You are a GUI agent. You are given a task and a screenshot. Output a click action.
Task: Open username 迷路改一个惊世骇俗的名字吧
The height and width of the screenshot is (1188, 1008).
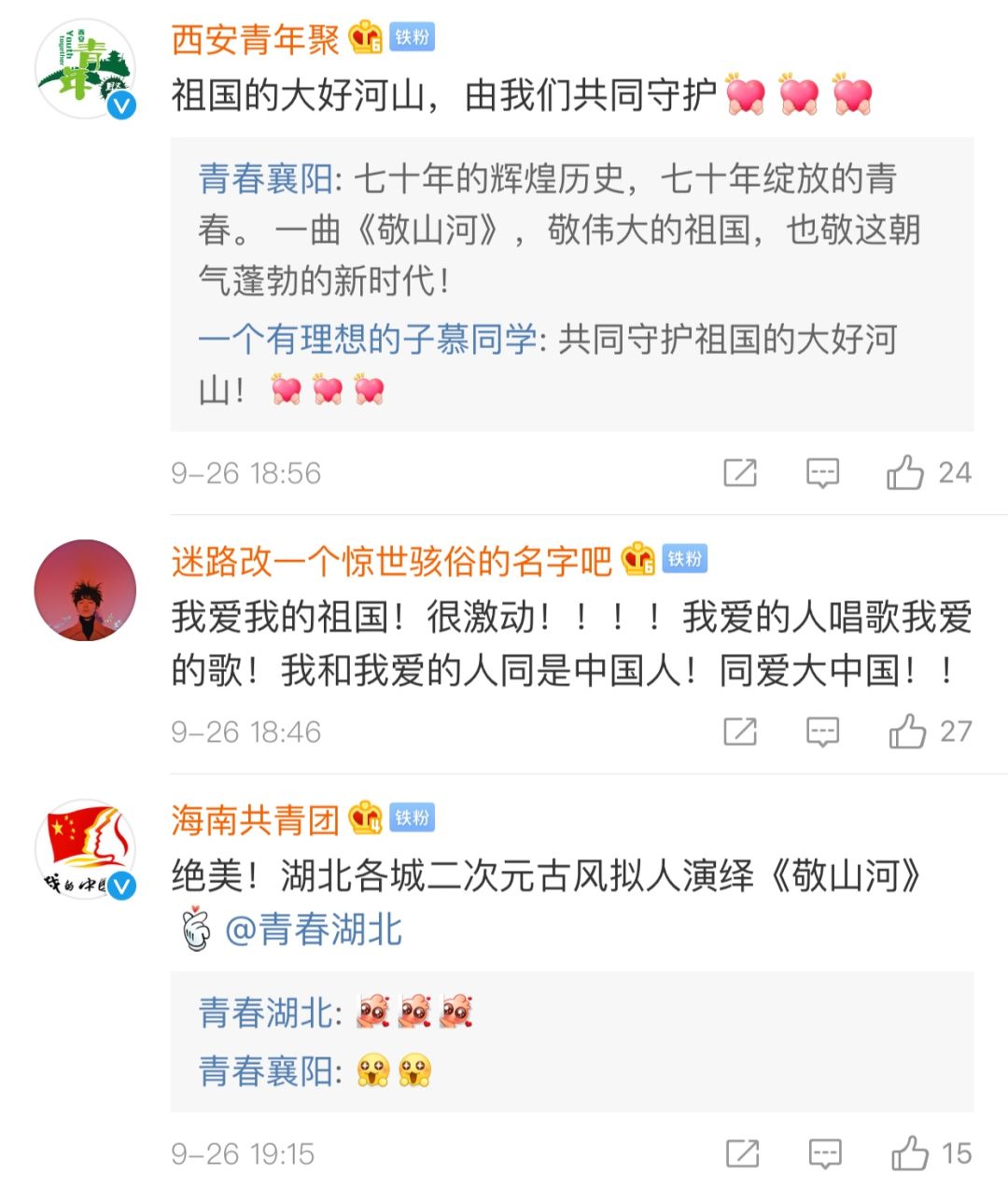click(x=391, y=561)
